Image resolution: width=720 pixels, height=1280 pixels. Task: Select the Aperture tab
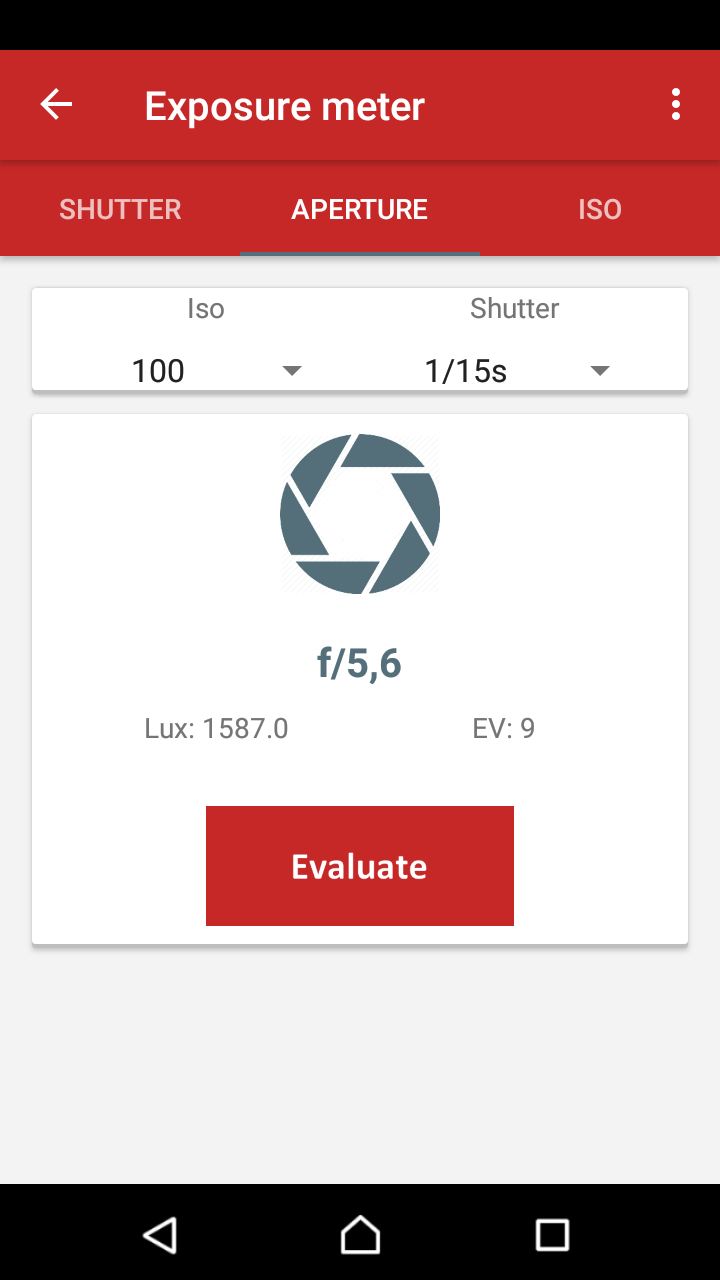[360, 209]
